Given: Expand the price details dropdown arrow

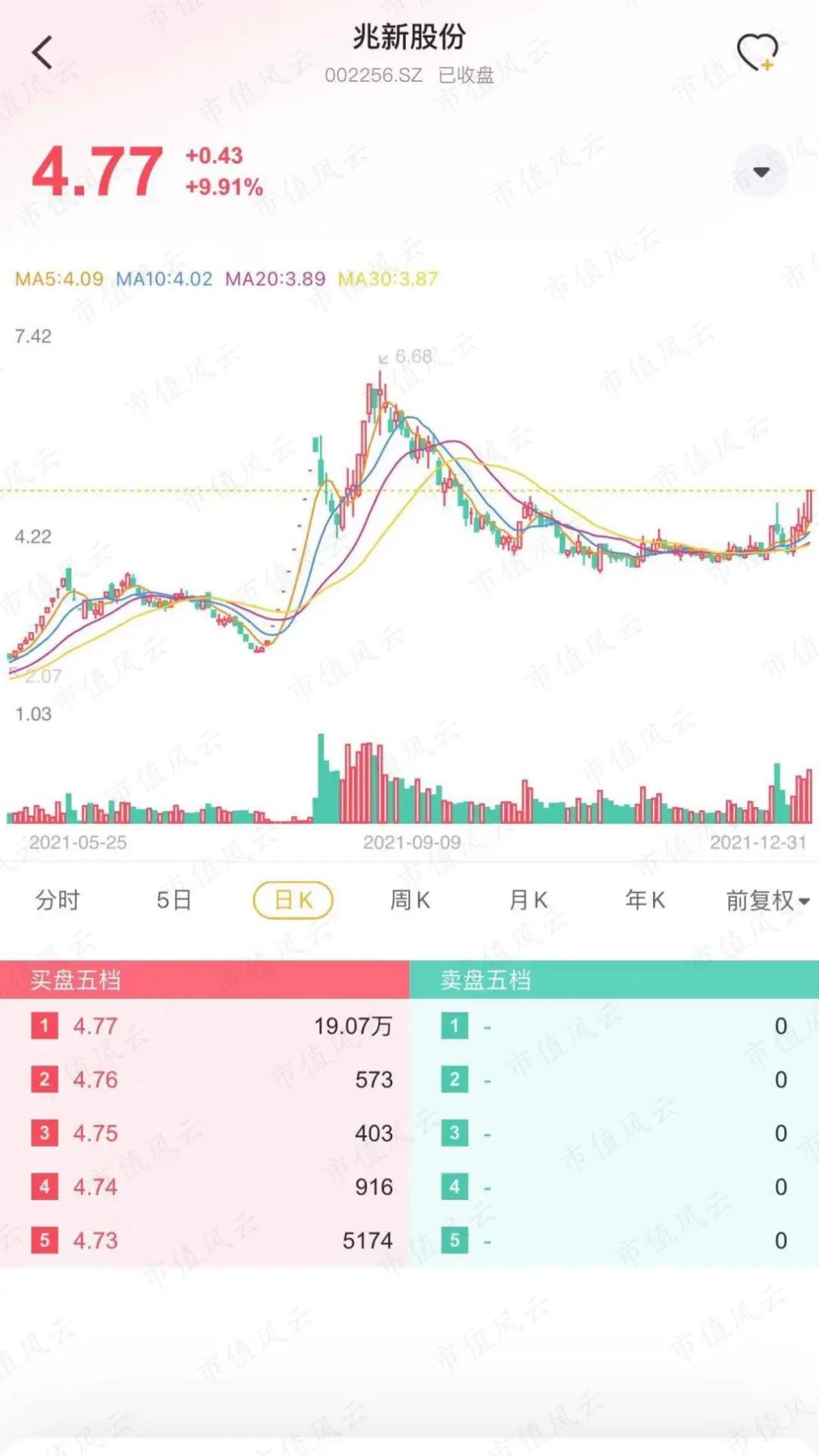Looking at the screenshot, I should [x=761, y=172].
